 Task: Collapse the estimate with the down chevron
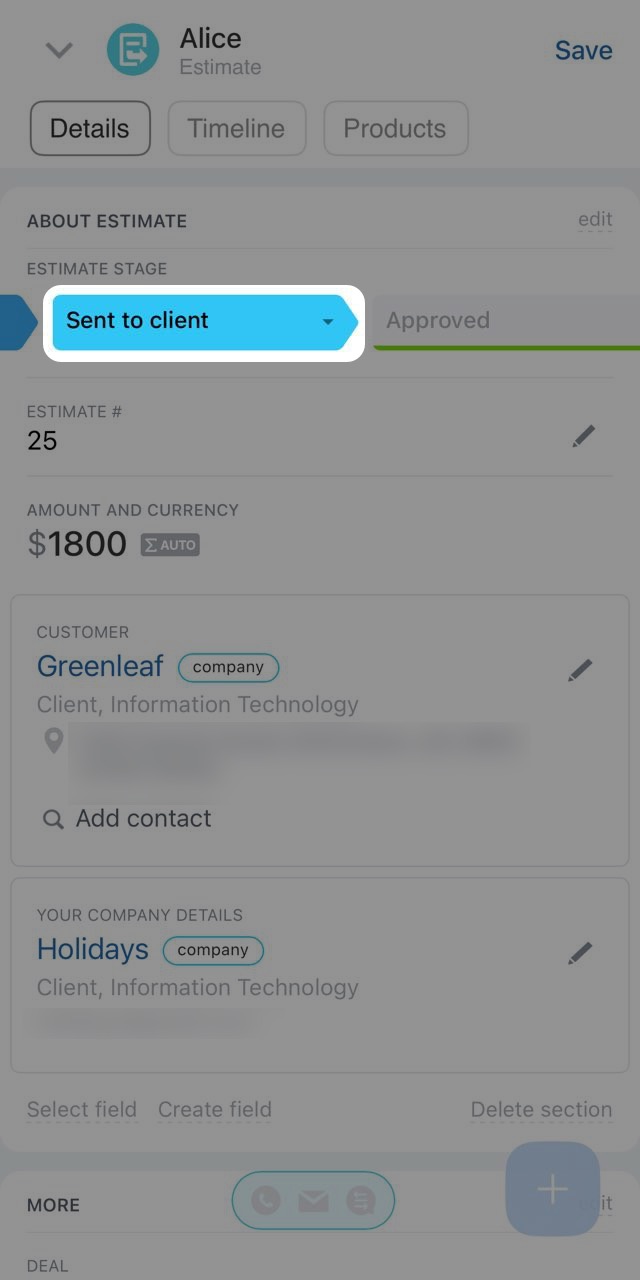[60, 50]
